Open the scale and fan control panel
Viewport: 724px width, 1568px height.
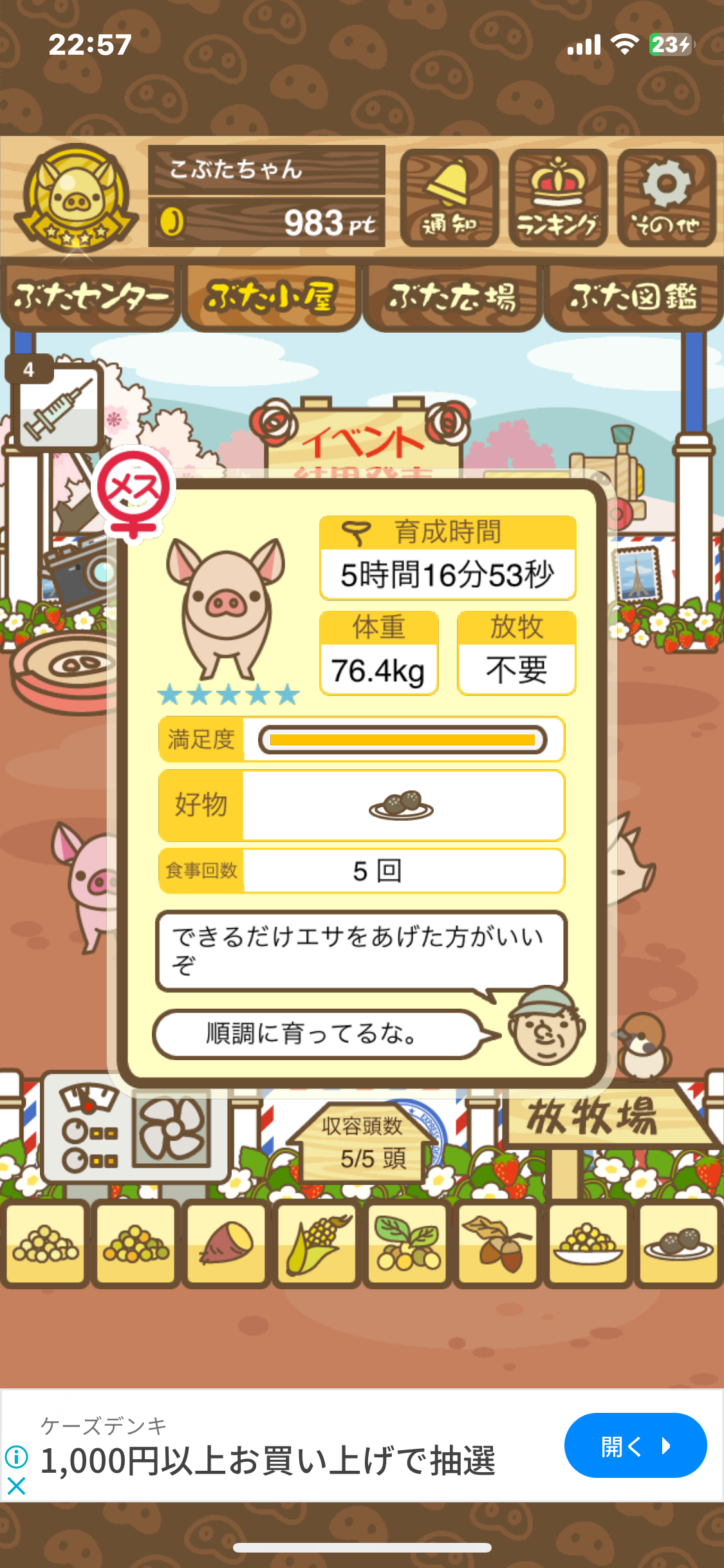135,1128
